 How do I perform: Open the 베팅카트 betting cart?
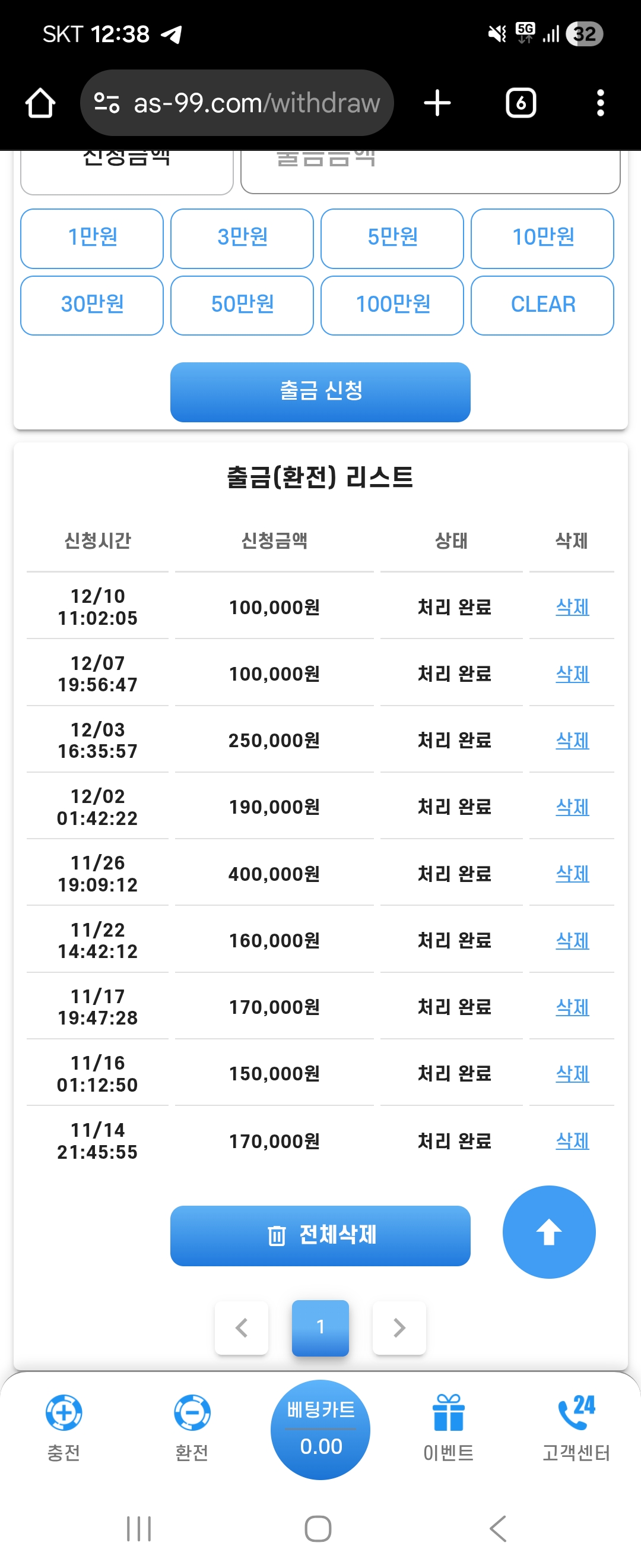[x=320, y=1429]
